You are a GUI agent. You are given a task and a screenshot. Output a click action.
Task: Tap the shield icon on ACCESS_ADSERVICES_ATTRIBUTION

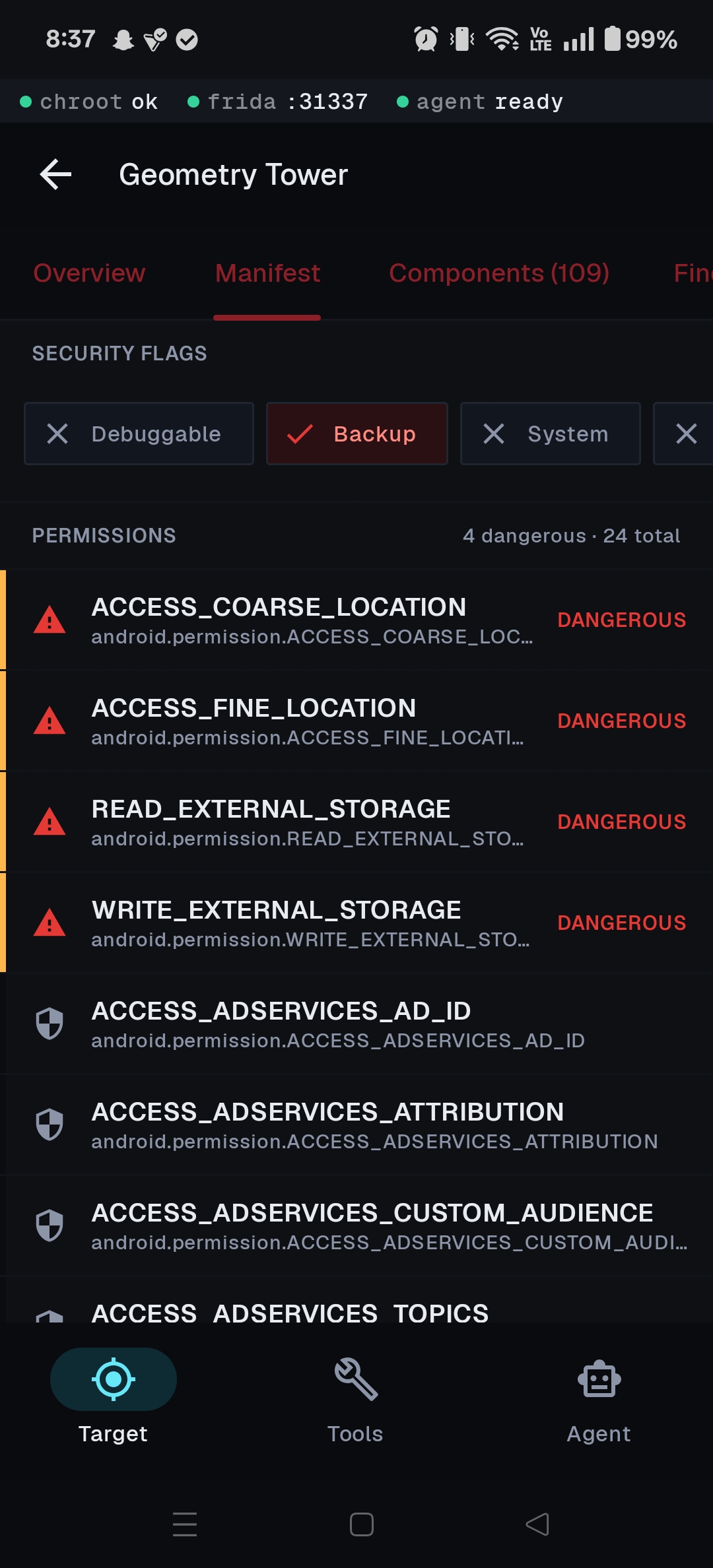point(50,1125)
